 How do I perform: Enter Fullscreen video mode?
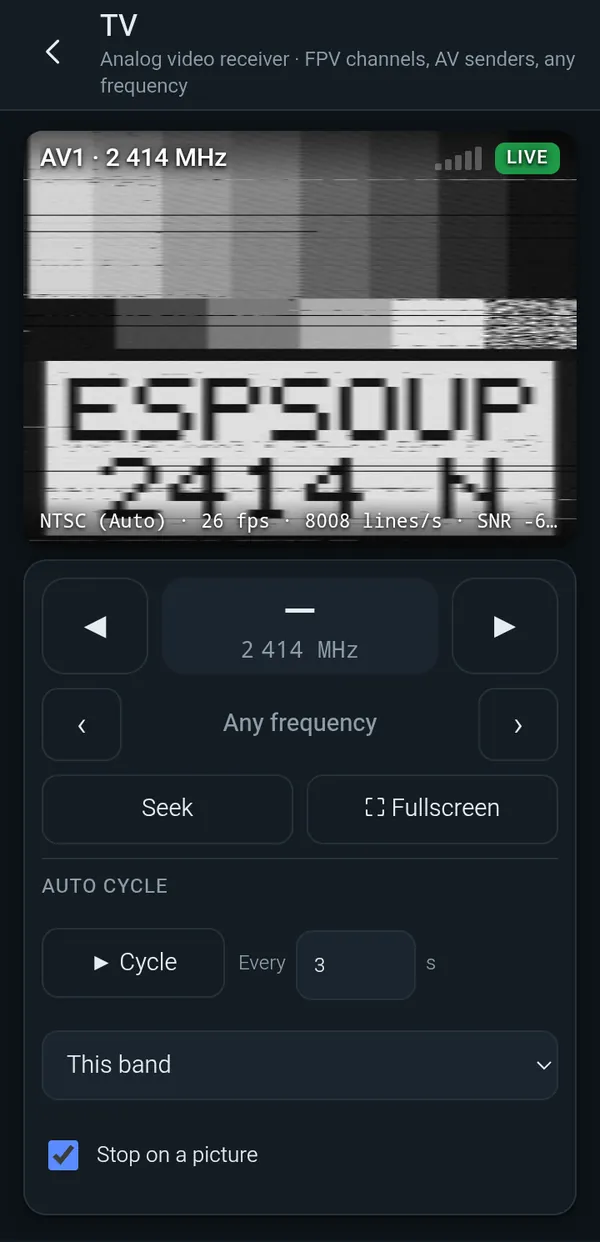pos(432,808)
